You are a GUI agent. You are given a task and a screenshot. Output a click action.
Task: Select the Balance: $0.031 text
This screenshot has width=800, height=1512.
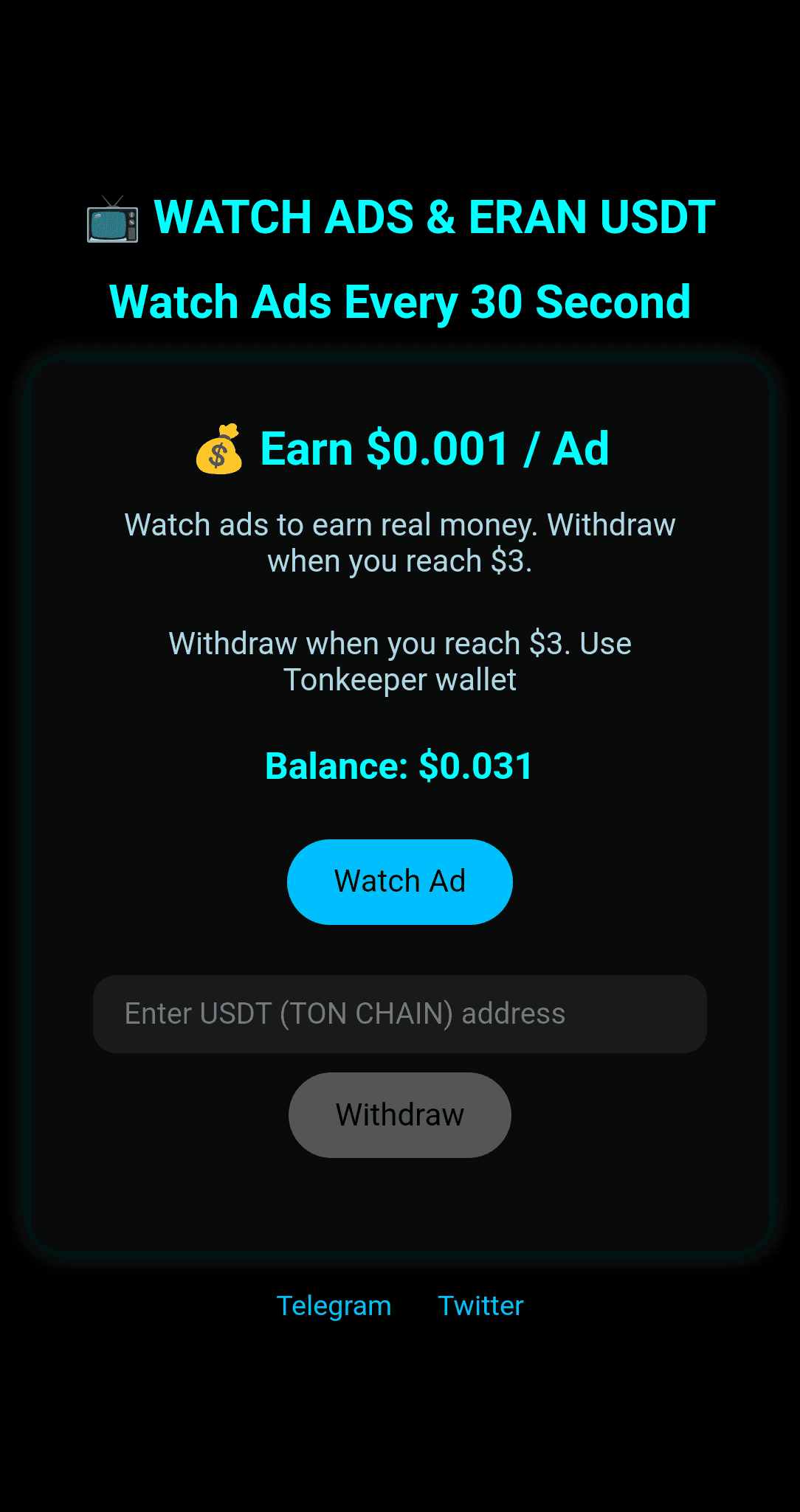click(x=399, y=766)
